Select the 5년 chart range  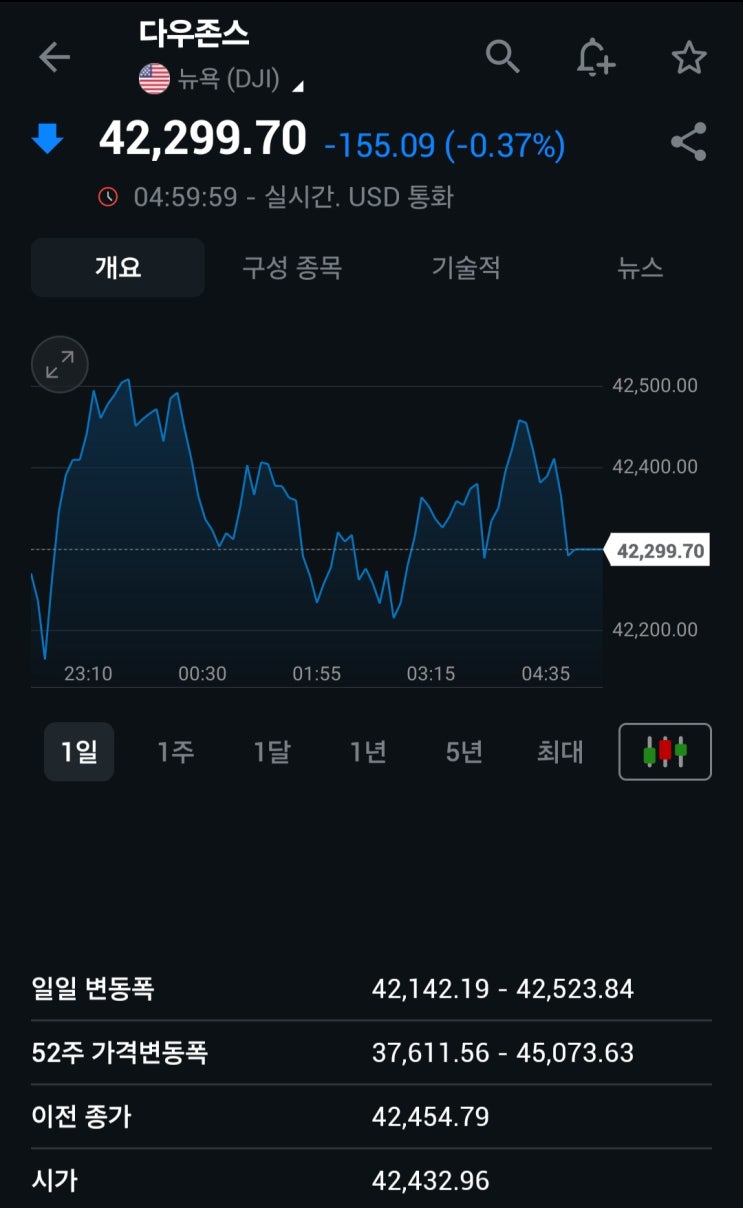(x=464, y=752)
